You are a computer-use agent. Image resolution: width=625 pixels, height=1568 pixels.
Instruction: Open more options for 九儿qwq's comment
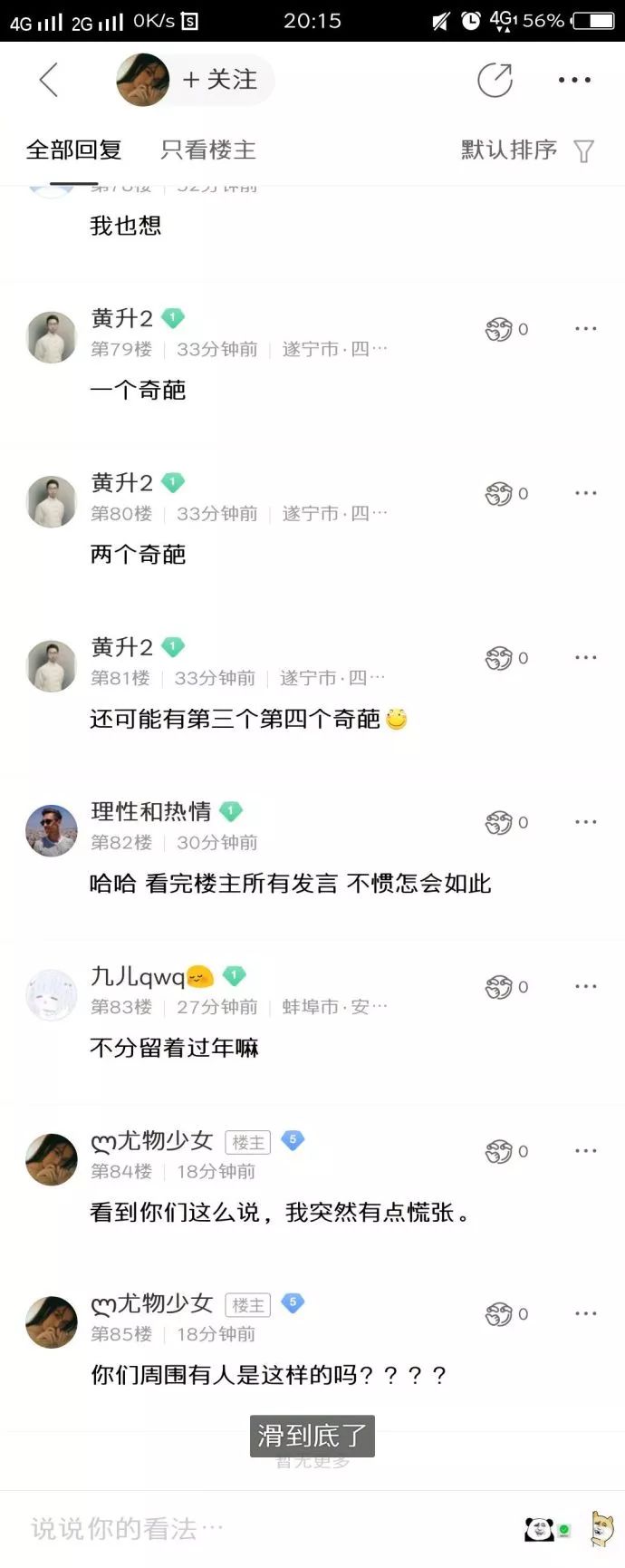pos(586,986)
